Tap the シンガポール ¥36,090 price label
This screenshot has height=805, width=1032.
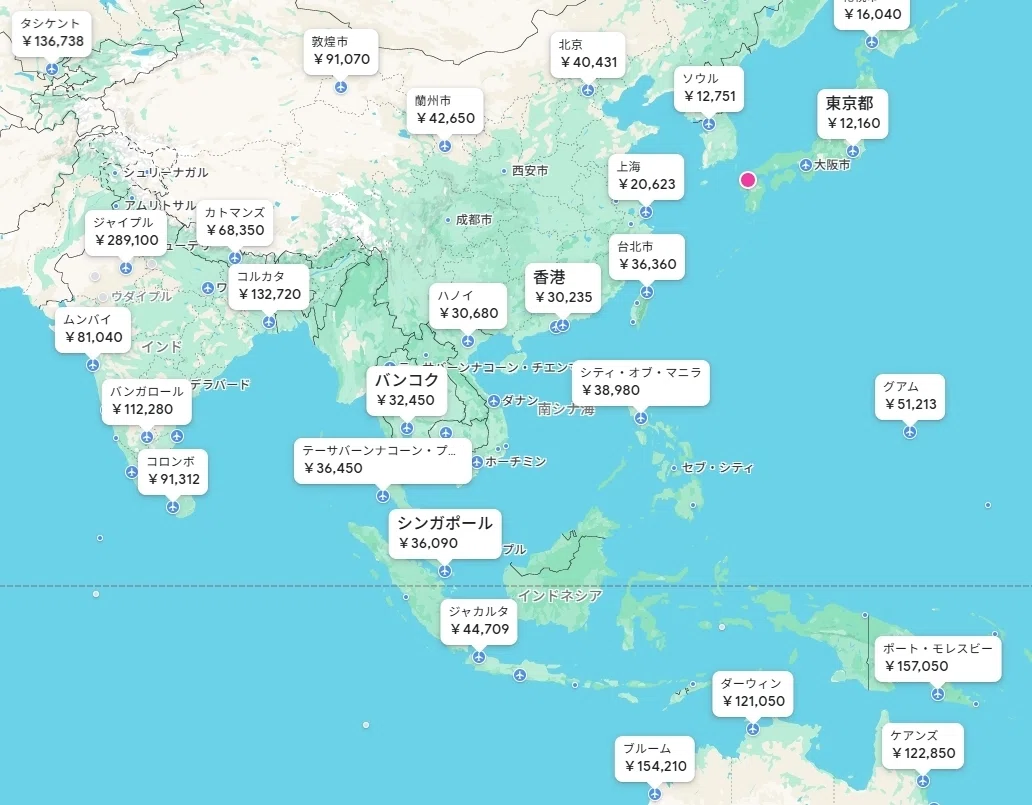coord(445,534)
